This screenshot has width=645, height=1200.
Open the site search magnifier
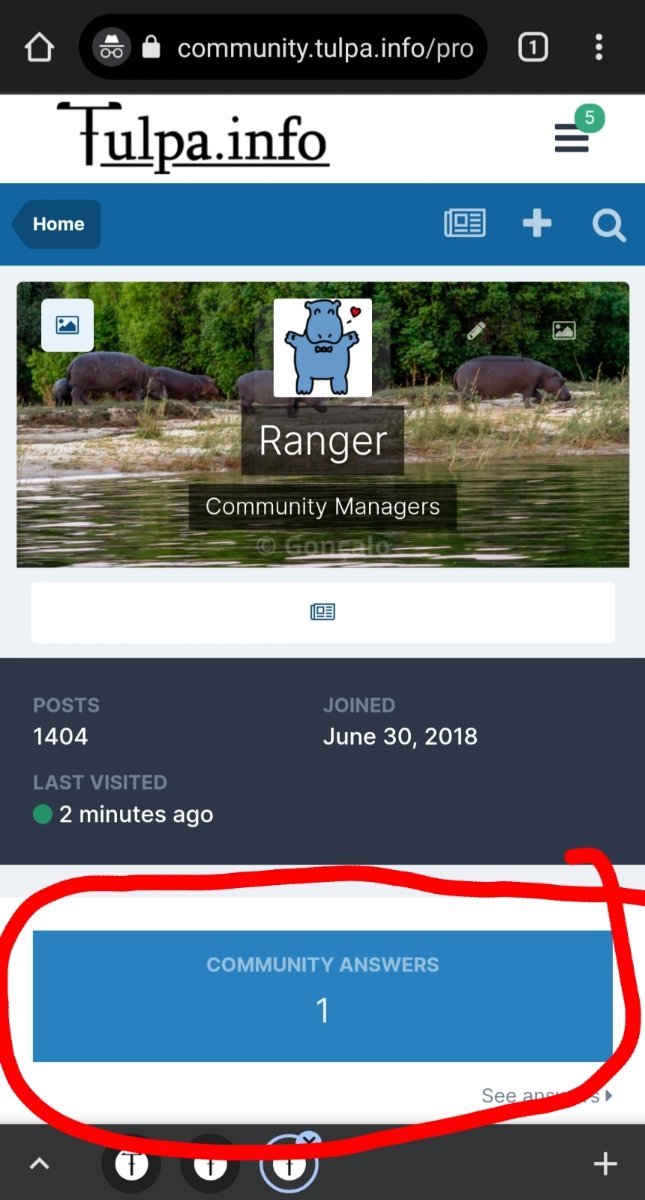point(609,225)
